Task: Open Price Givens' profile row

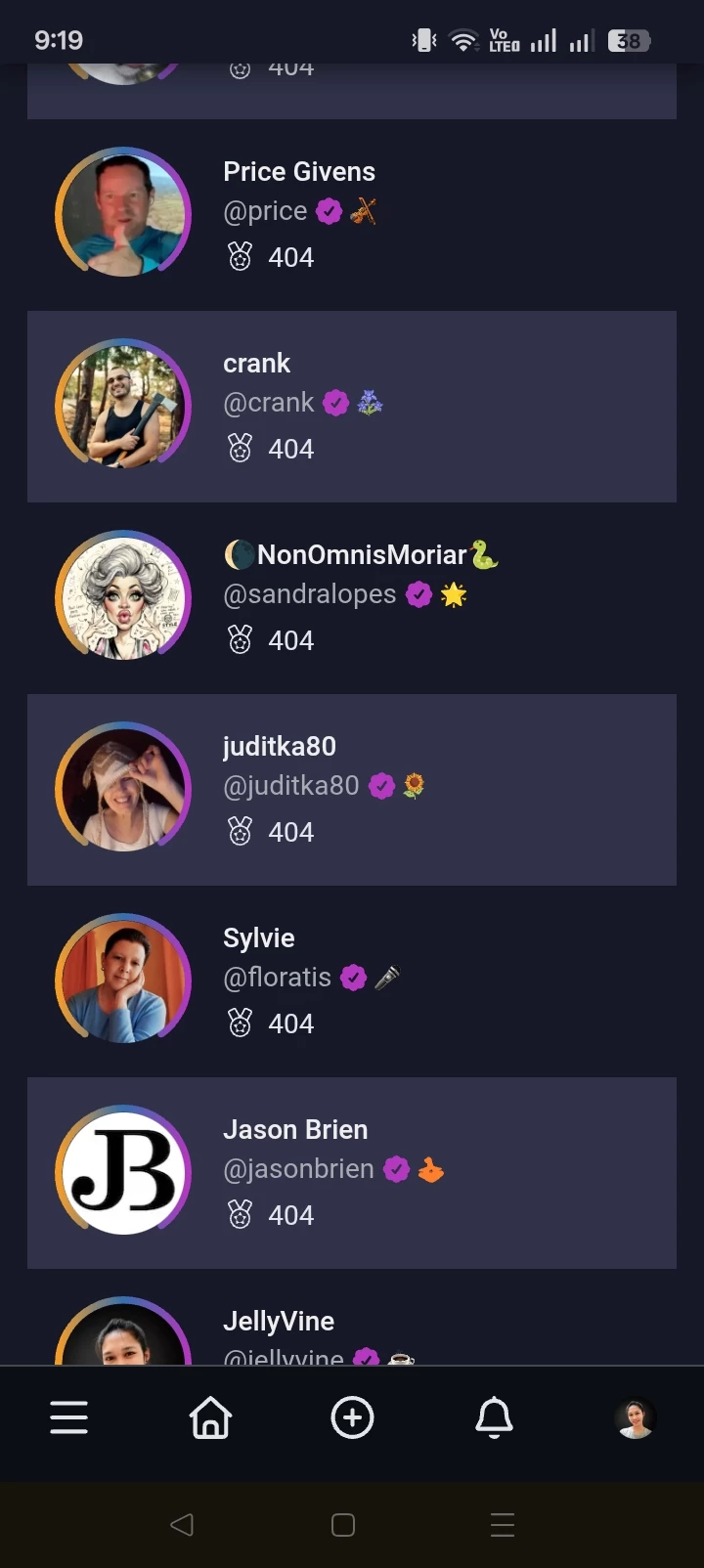Action: tap(352, 215)
